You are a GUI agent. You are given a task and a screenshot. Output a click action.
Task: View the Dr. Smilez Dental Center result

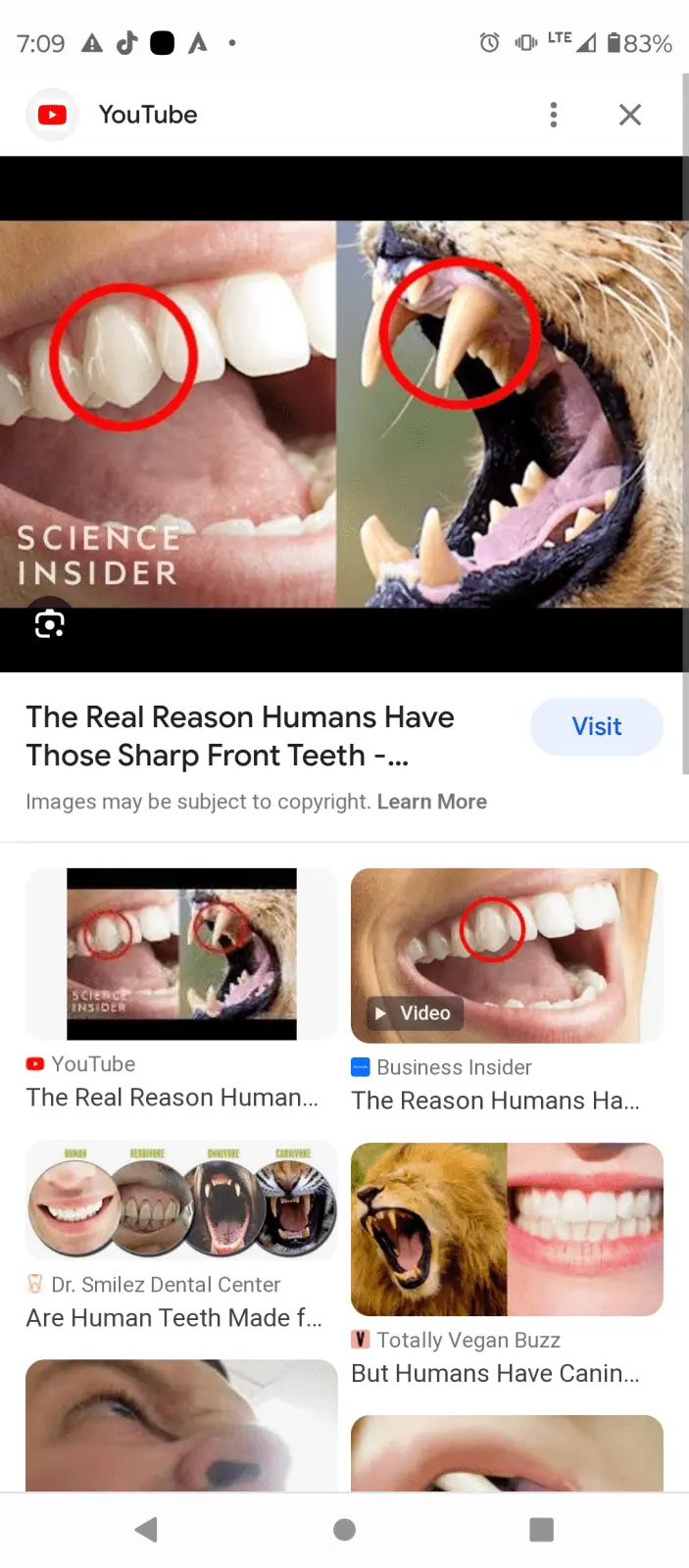tap(181, 1200)
